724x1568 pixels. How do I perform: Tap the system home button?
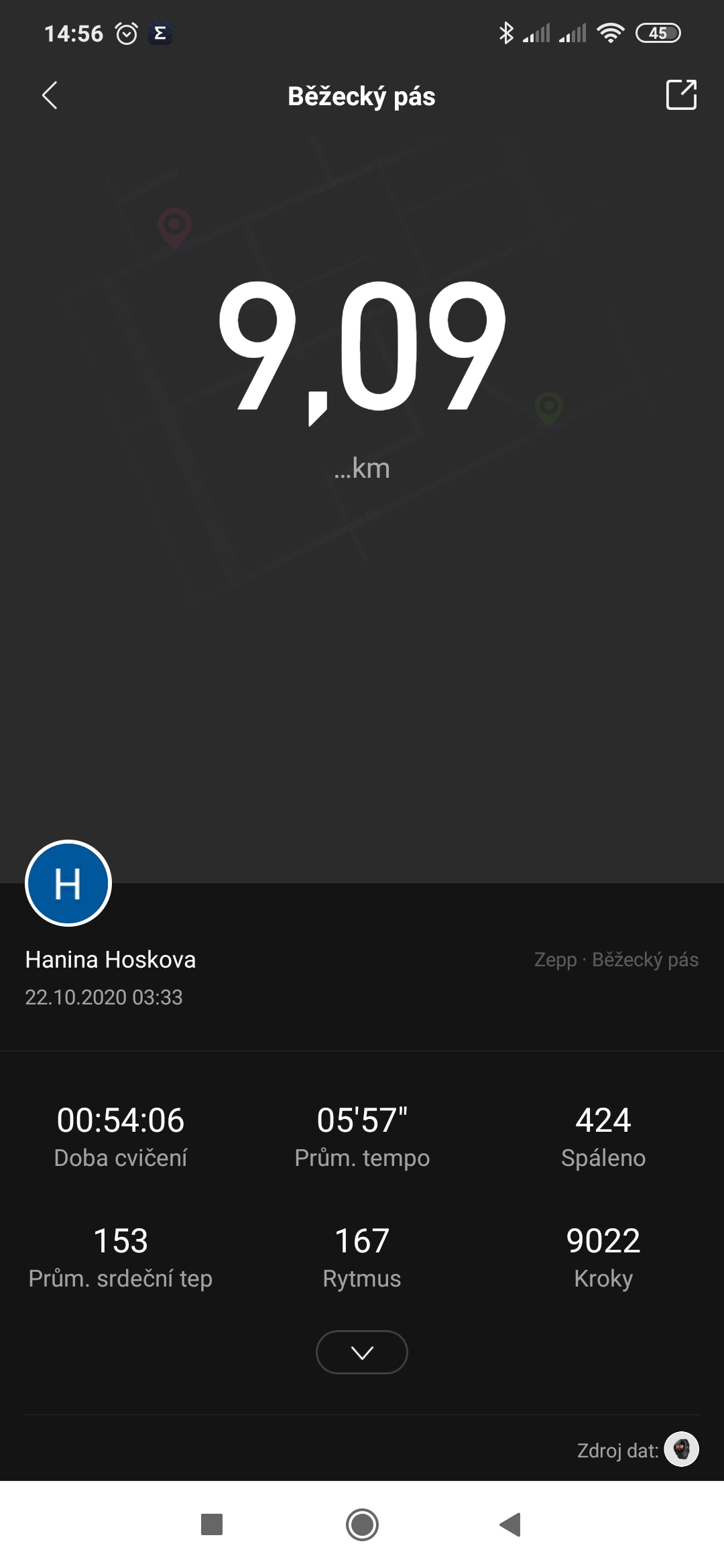coord(362,1524)
